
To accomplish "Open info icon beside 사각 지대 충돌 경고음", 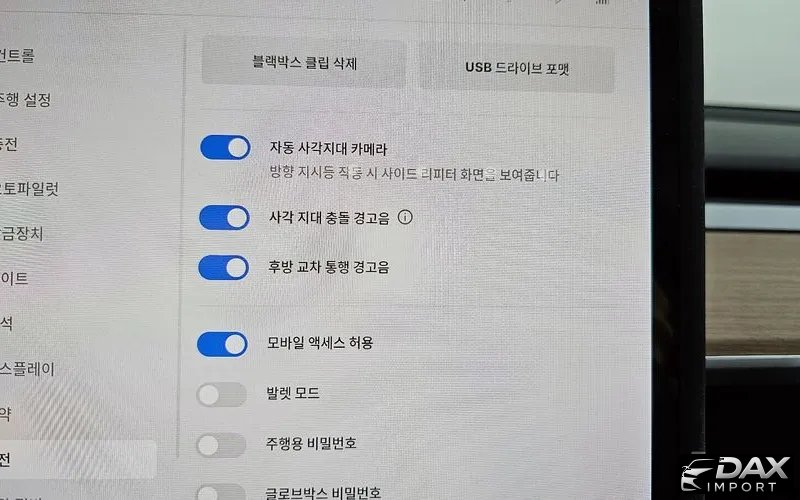I will (x=406, y=217).
